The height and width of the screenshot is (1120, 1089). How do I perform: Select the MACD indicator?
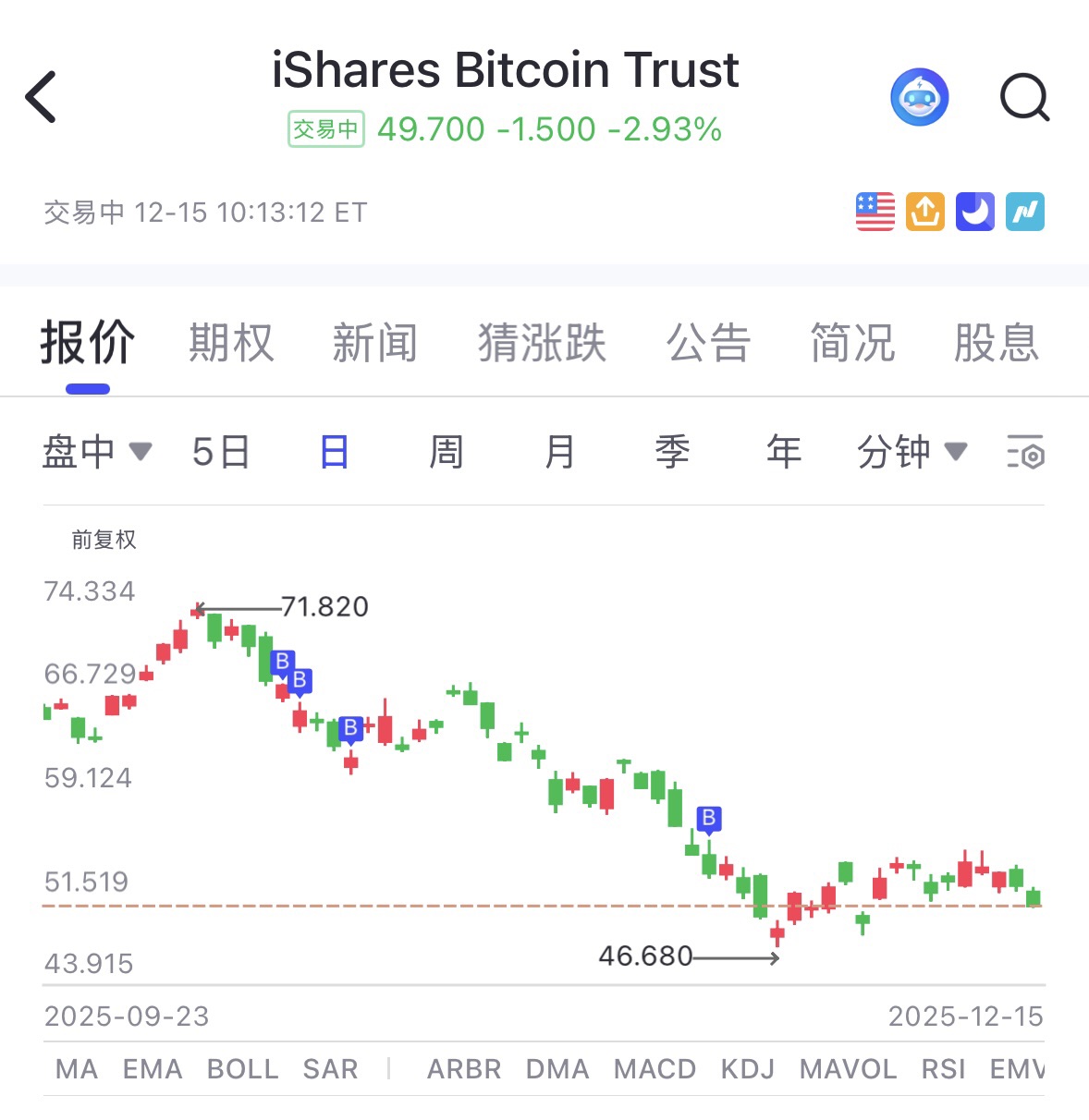point(655,1069)
